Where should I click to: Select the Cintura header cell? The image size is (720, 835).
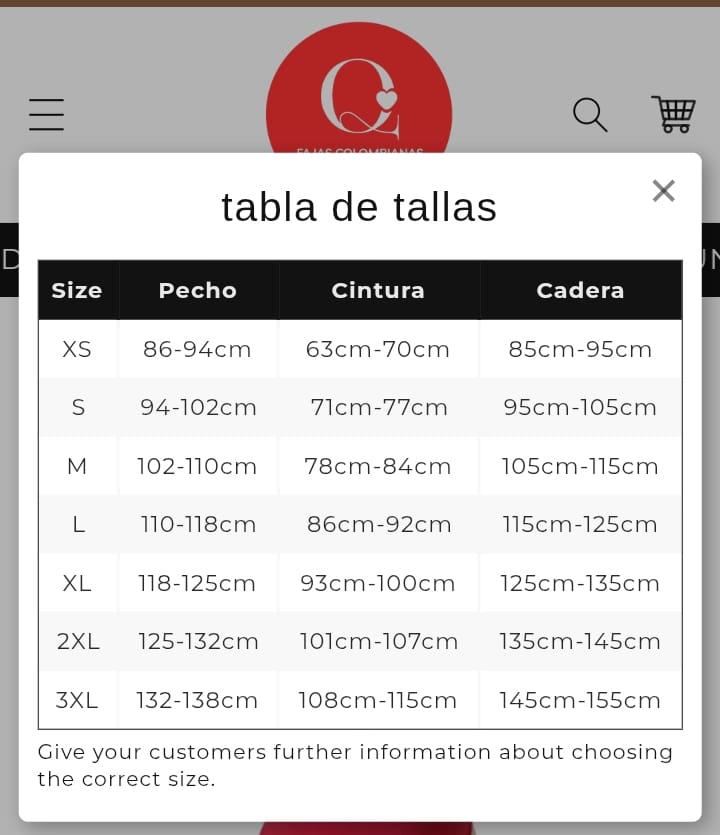tap(378, 290)
